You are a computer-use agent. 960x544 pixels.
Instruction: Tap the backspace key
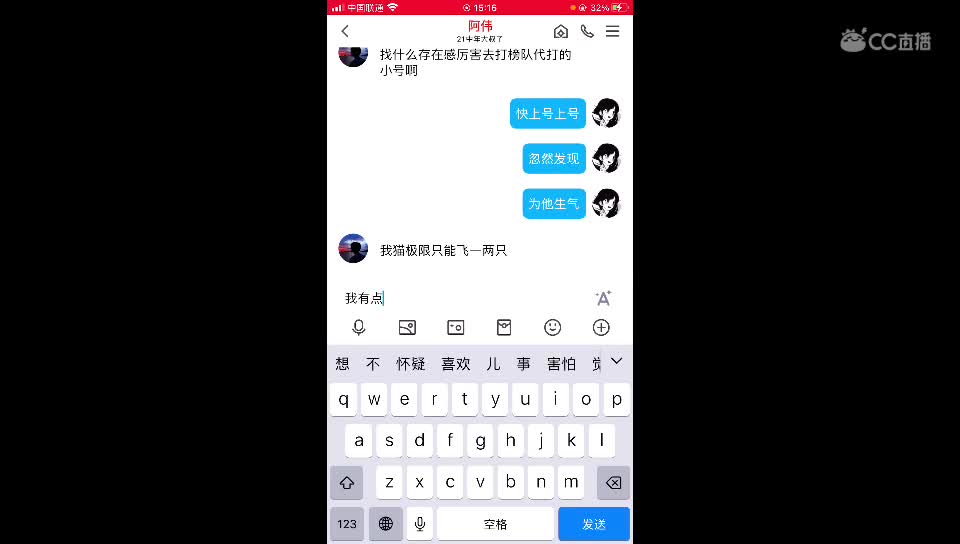click(613, 482)
